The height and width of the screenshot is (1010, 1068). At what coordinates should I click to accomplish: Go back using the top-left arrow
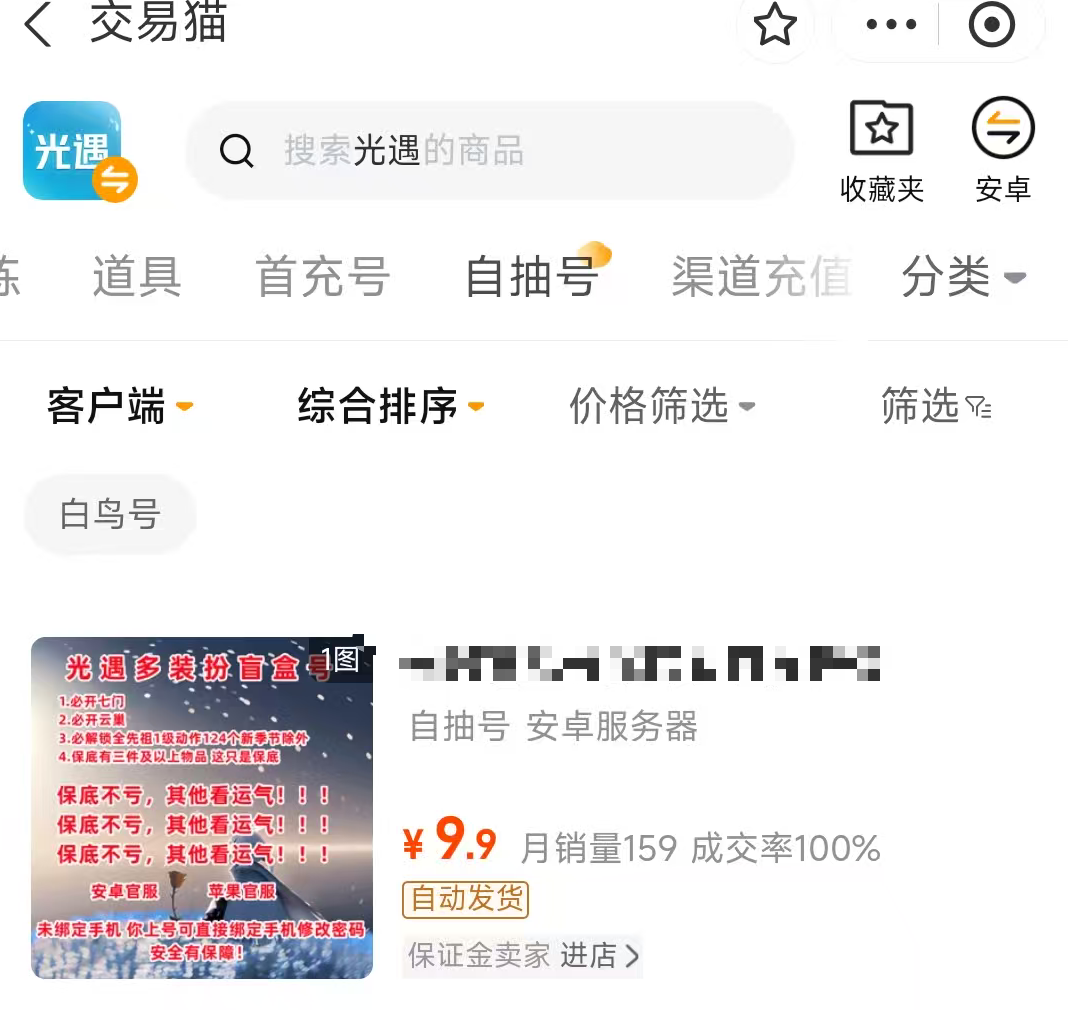[38, 25]
